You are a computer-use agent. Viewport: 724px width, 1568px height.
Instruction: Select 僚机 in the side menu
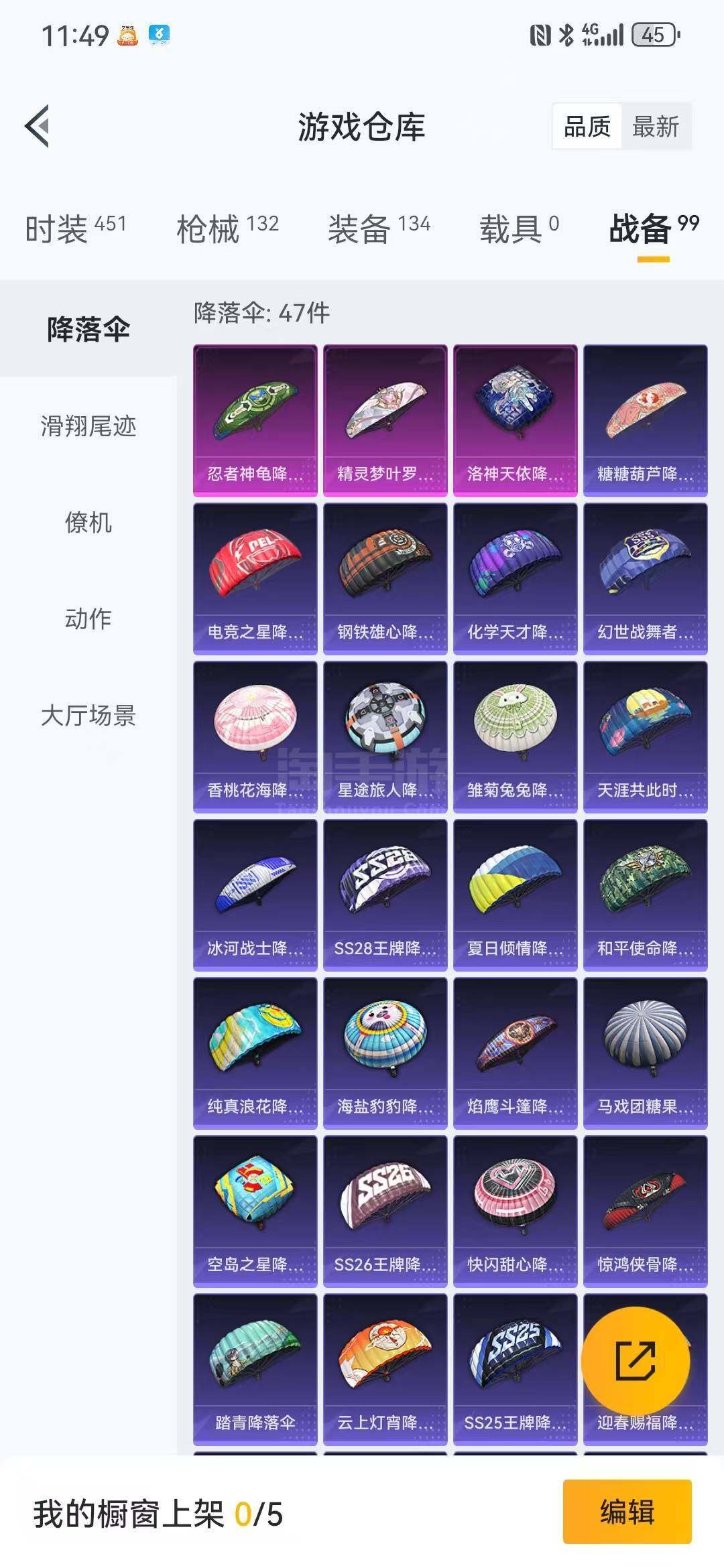tap(88, 523)
